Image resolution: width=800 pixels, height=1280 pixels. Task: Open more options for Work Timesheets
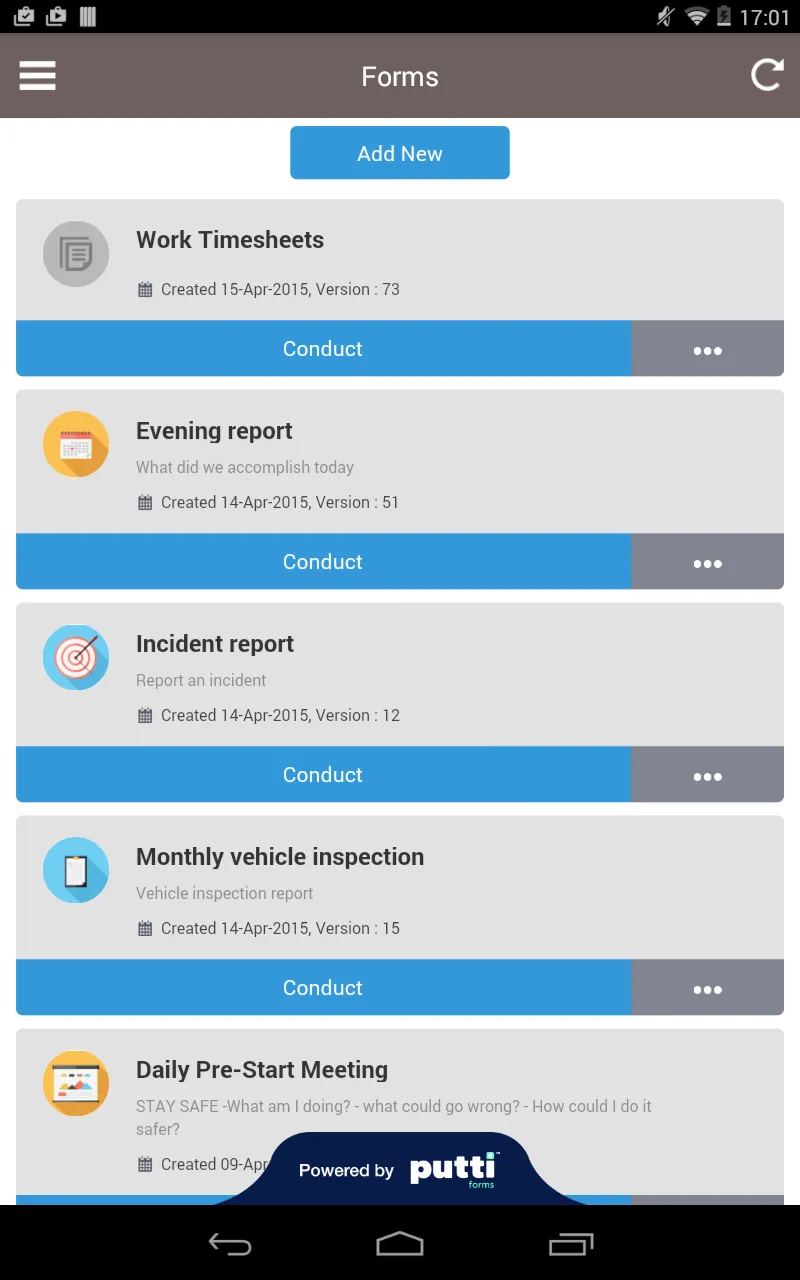707,350
